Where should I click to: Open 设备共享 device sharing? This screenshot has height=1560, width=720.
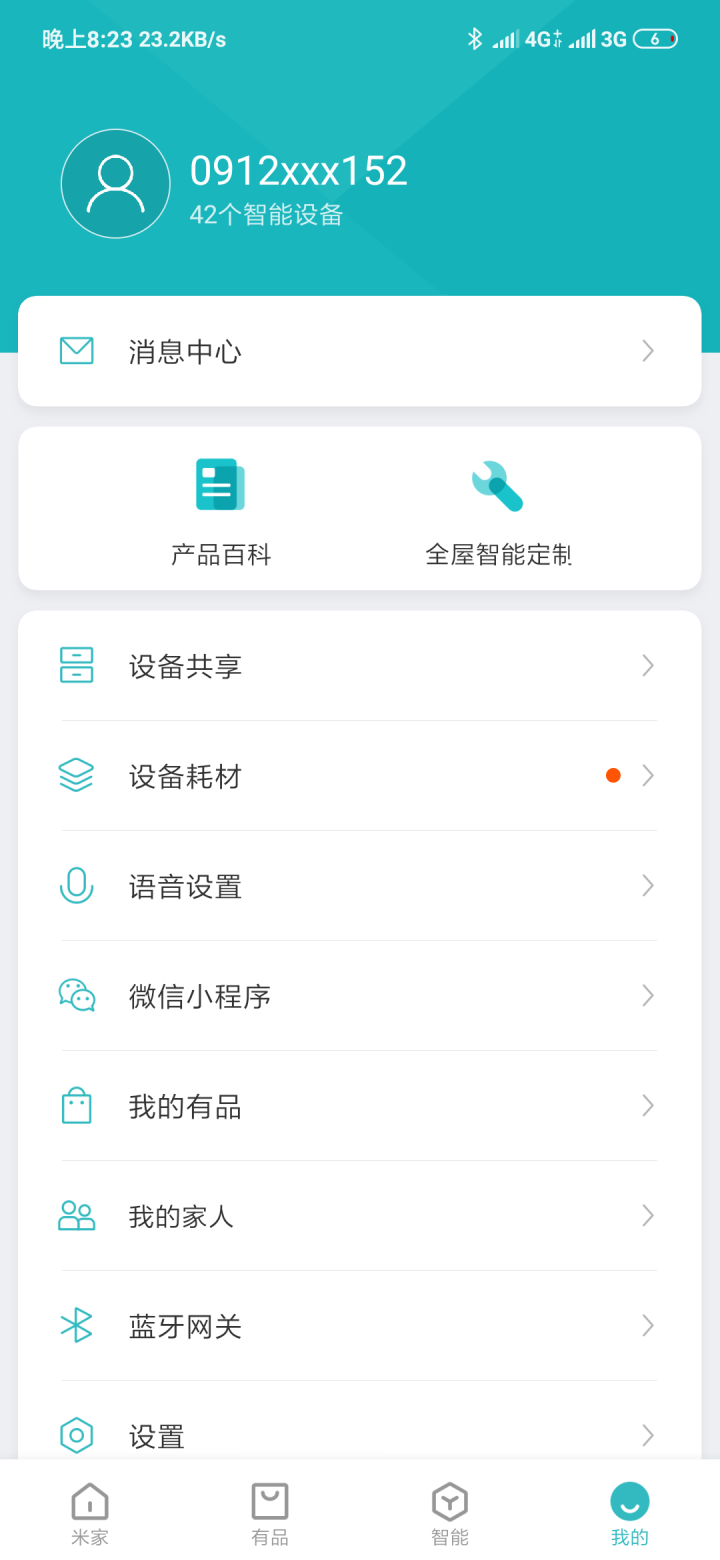point(360,666)
